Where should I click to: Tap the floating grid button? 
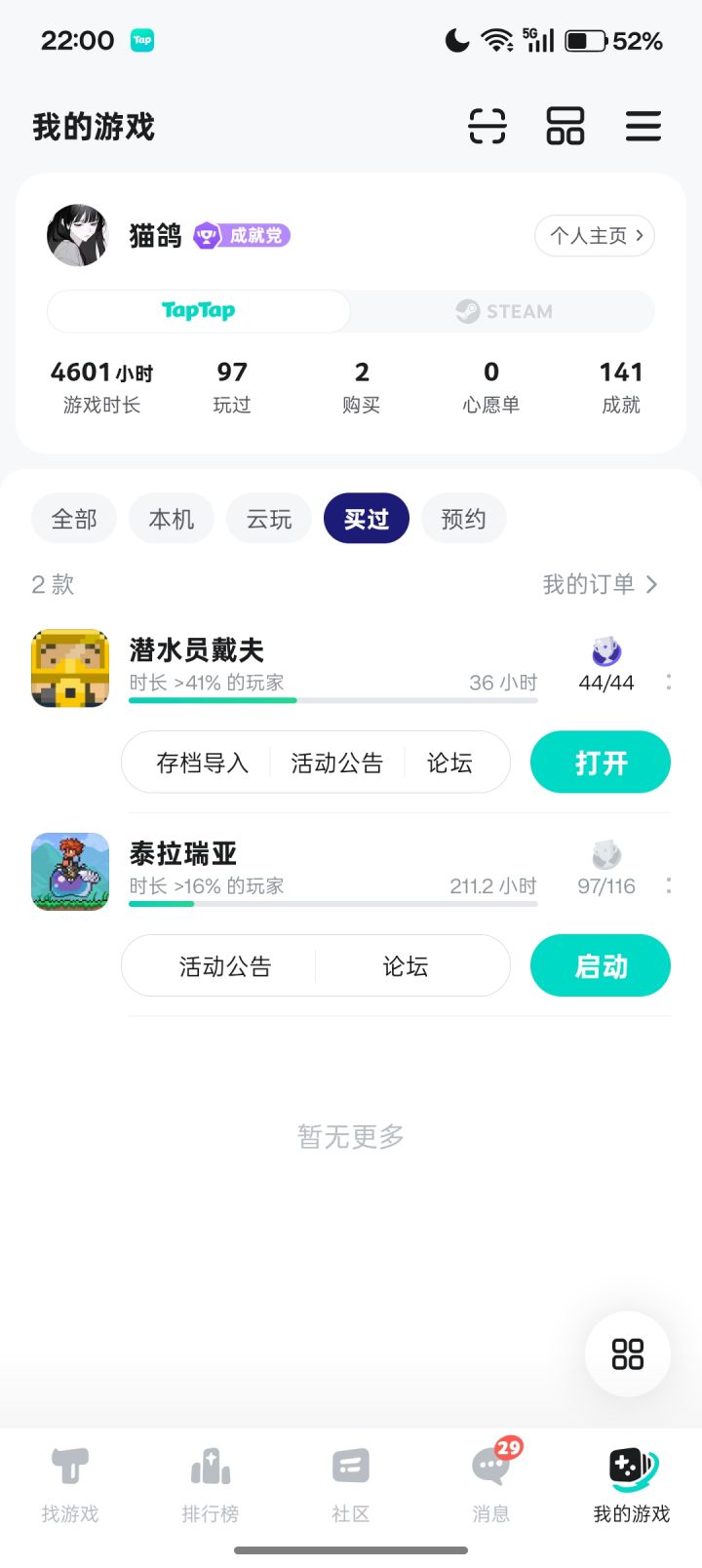click(628, 1354)
